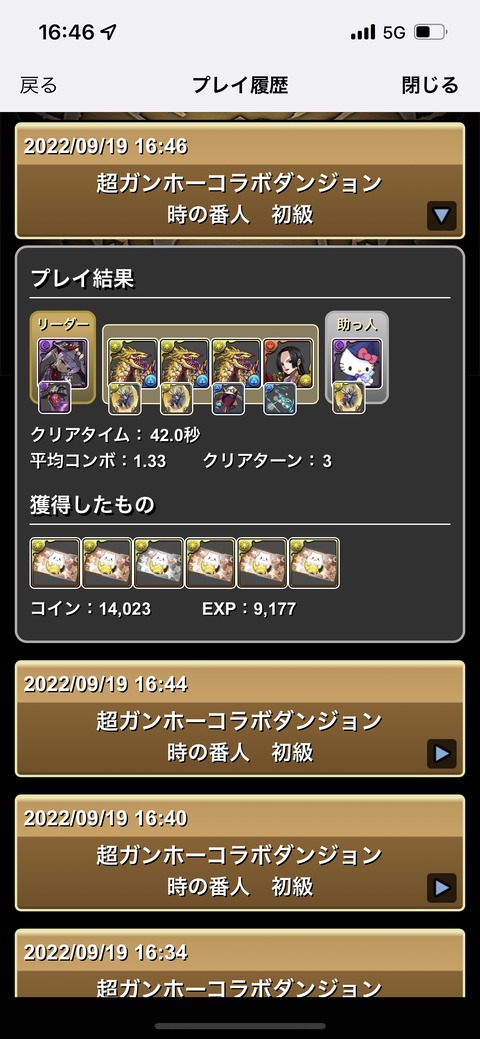Open the 16:34 play record
This screenshot has width=480, height=1039.
[240, 963]
